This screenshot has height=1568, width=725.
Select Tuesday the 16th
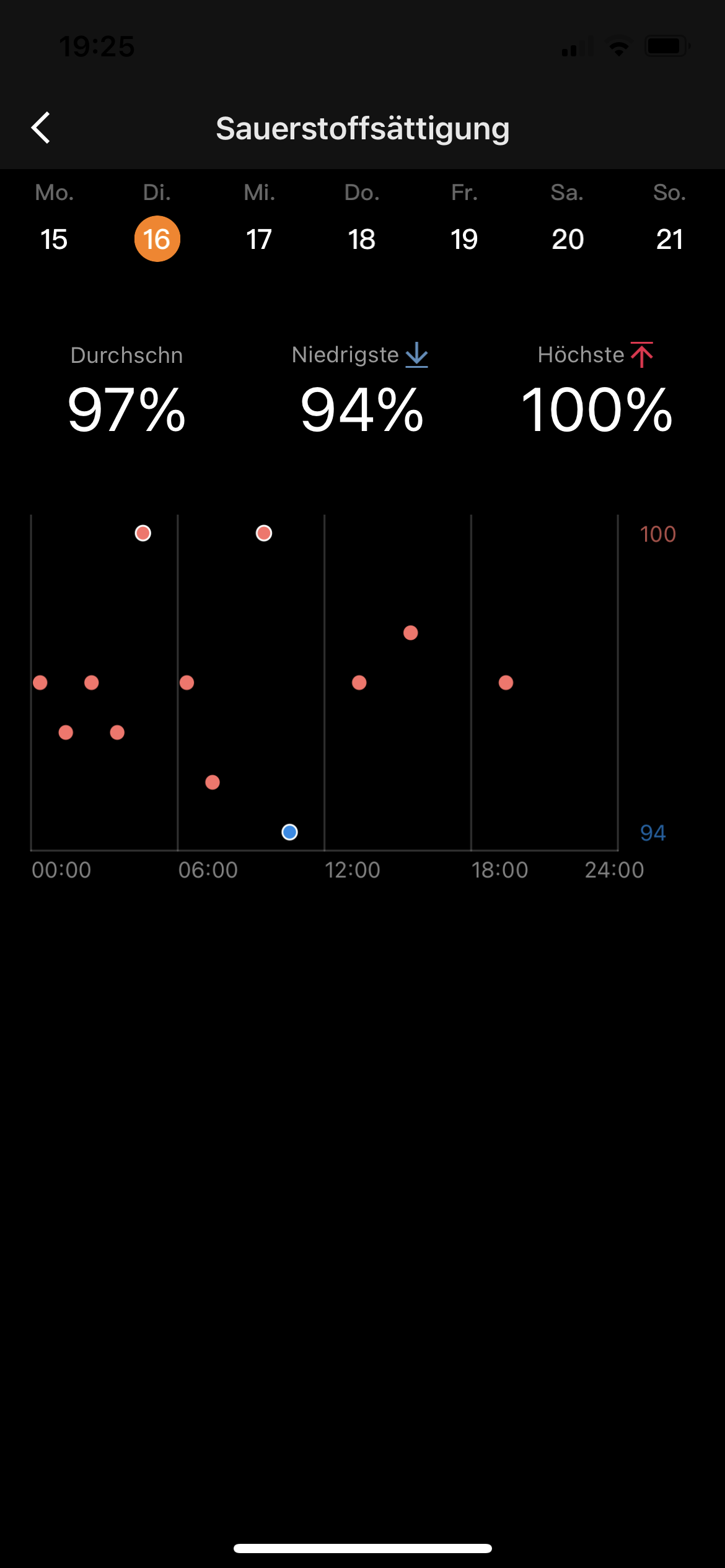157,238
